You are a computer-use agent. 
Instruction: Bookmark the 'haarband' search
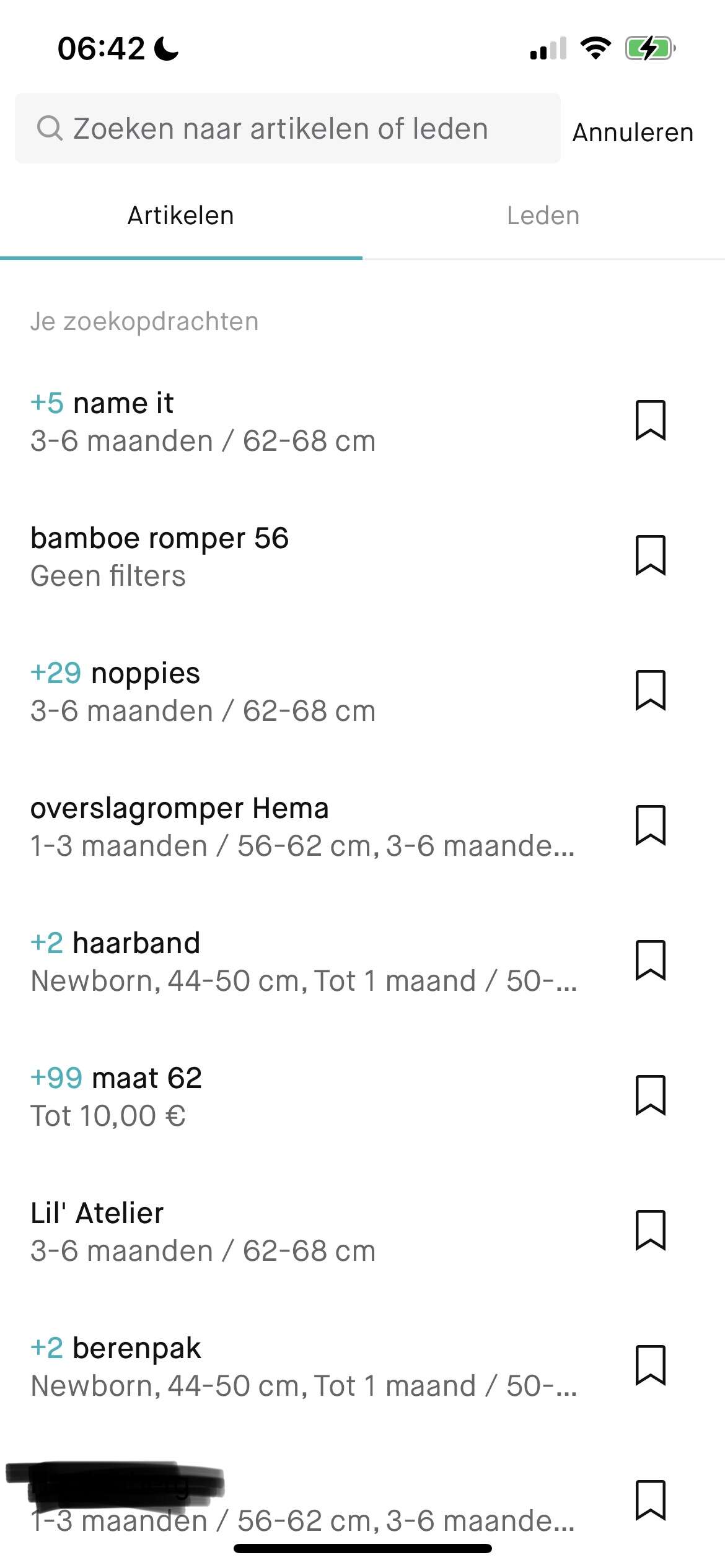[x=651, y=960]
